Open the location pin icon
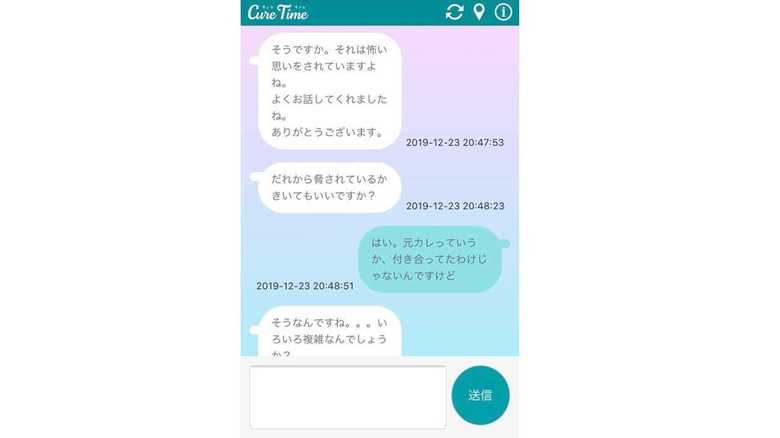Screen dimensions: 780x438 pyautogui.click(x=479, y=12)
